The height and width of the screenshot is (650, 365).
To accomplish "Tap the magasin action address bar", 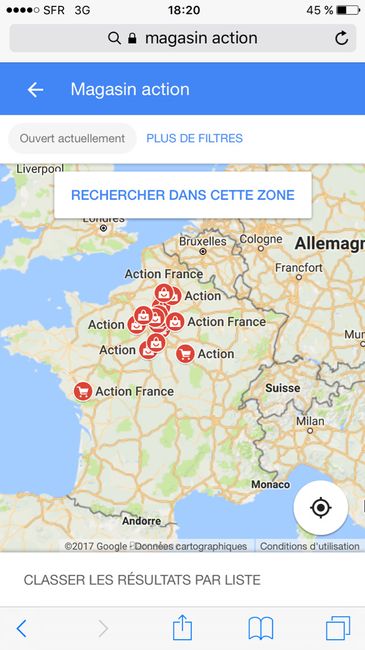I will (182, 38).
